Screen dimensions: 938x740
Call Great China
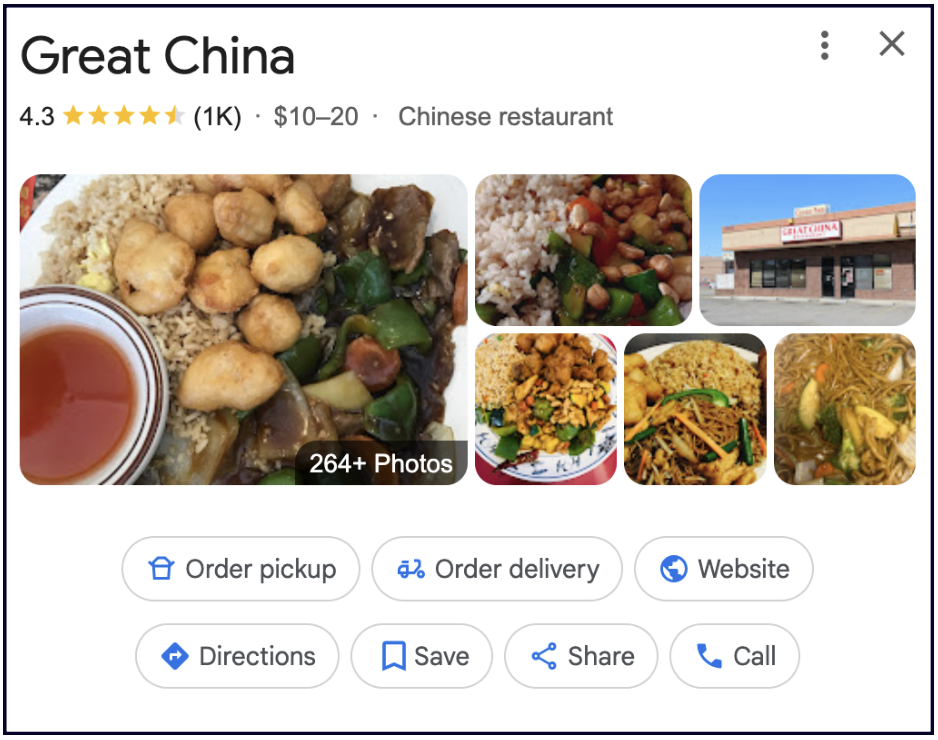[x=735, y=656]
